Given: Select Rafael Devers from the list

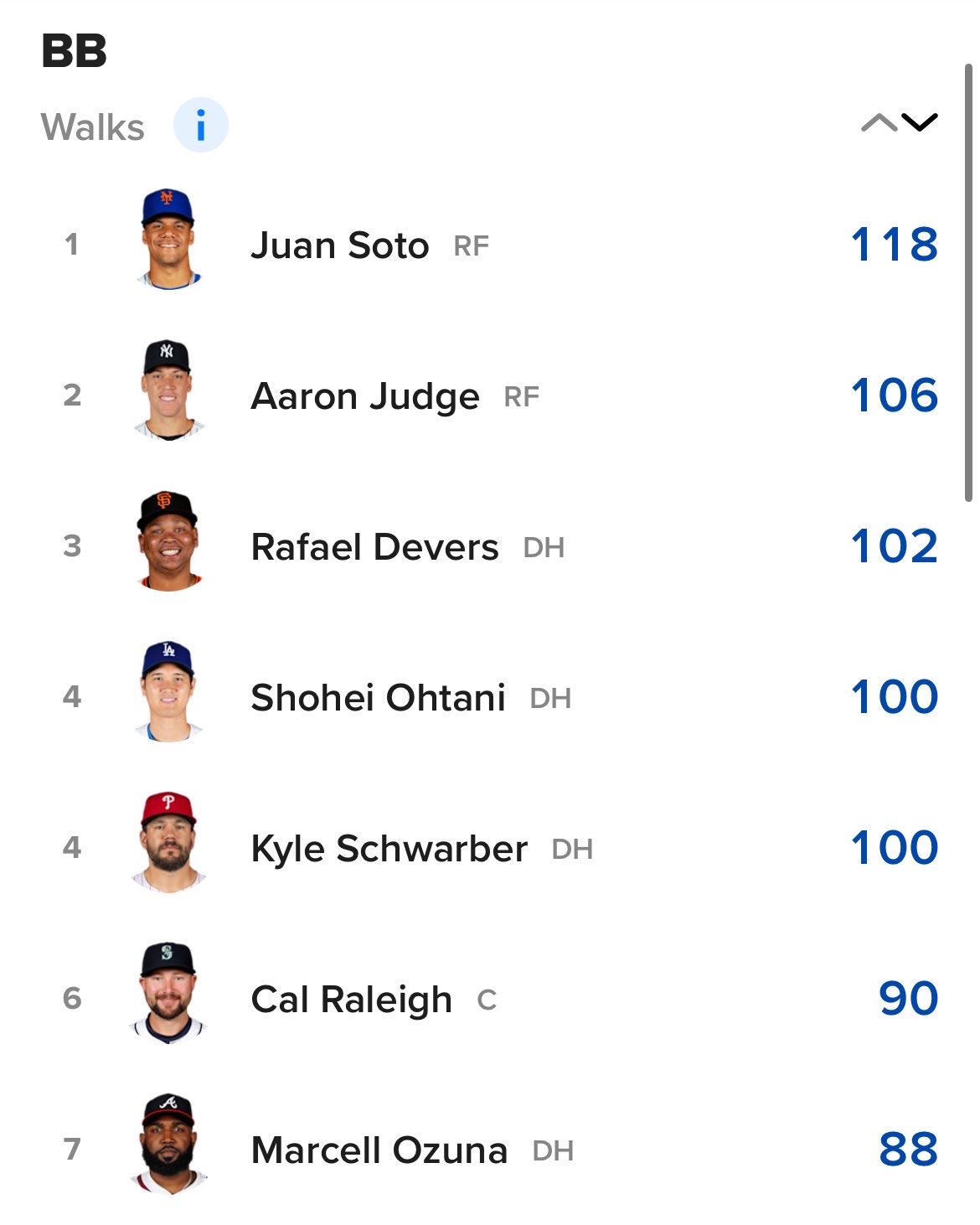Looking at the screenshot, I should tap(374, 547).
